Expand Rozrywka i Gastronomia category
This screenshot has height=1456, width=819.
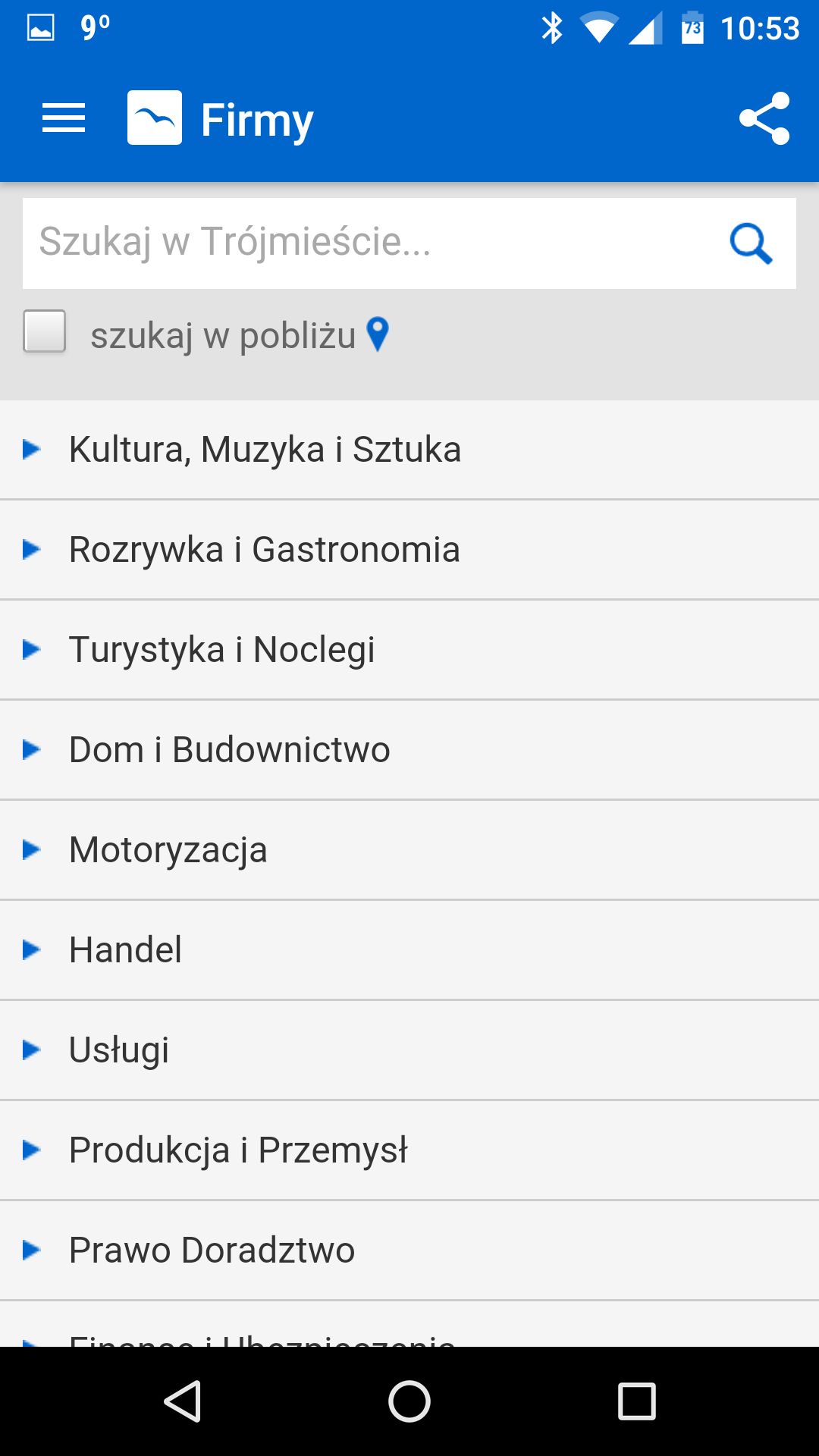pyautogui.click(x=409, y=550)
